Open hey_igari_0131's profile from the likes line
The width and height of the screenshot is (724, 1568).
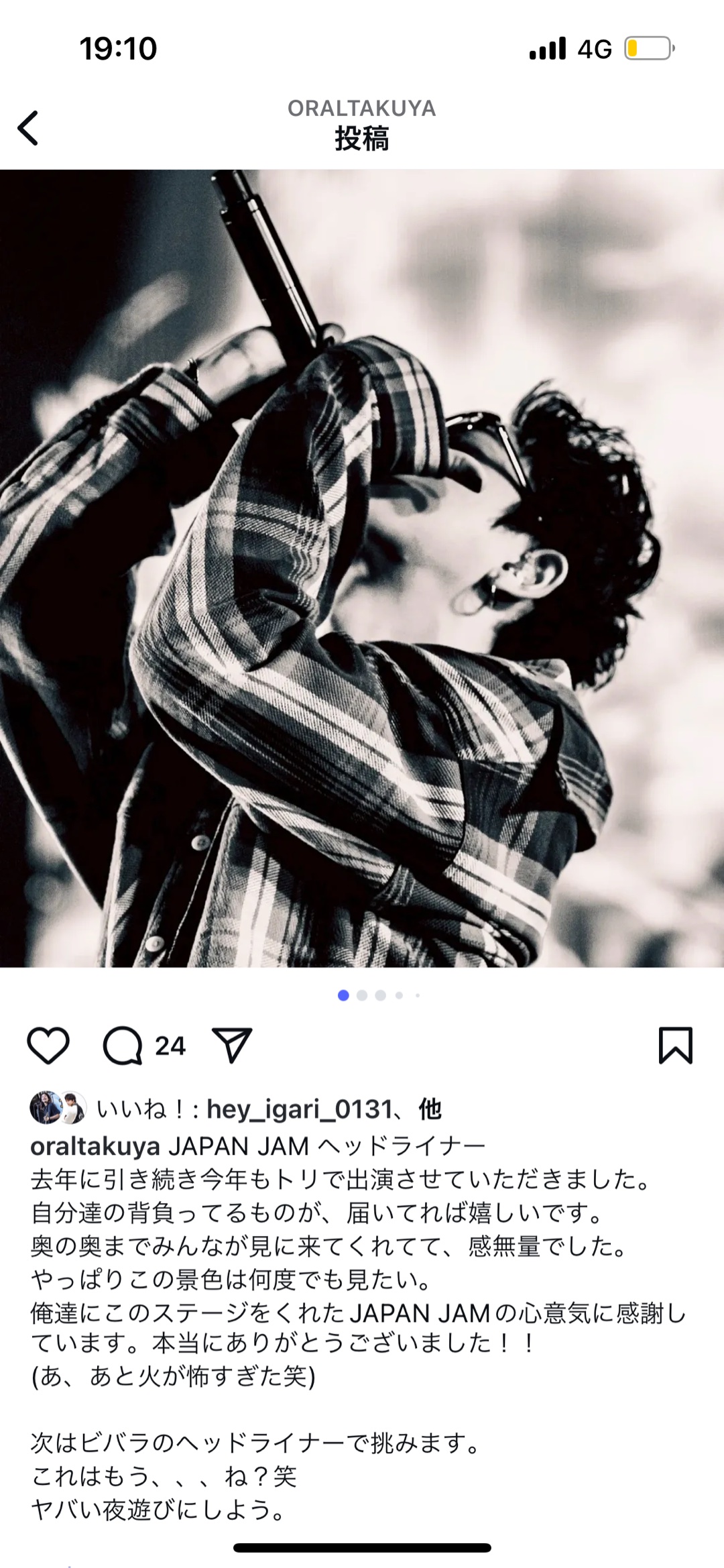point(299,1109)
